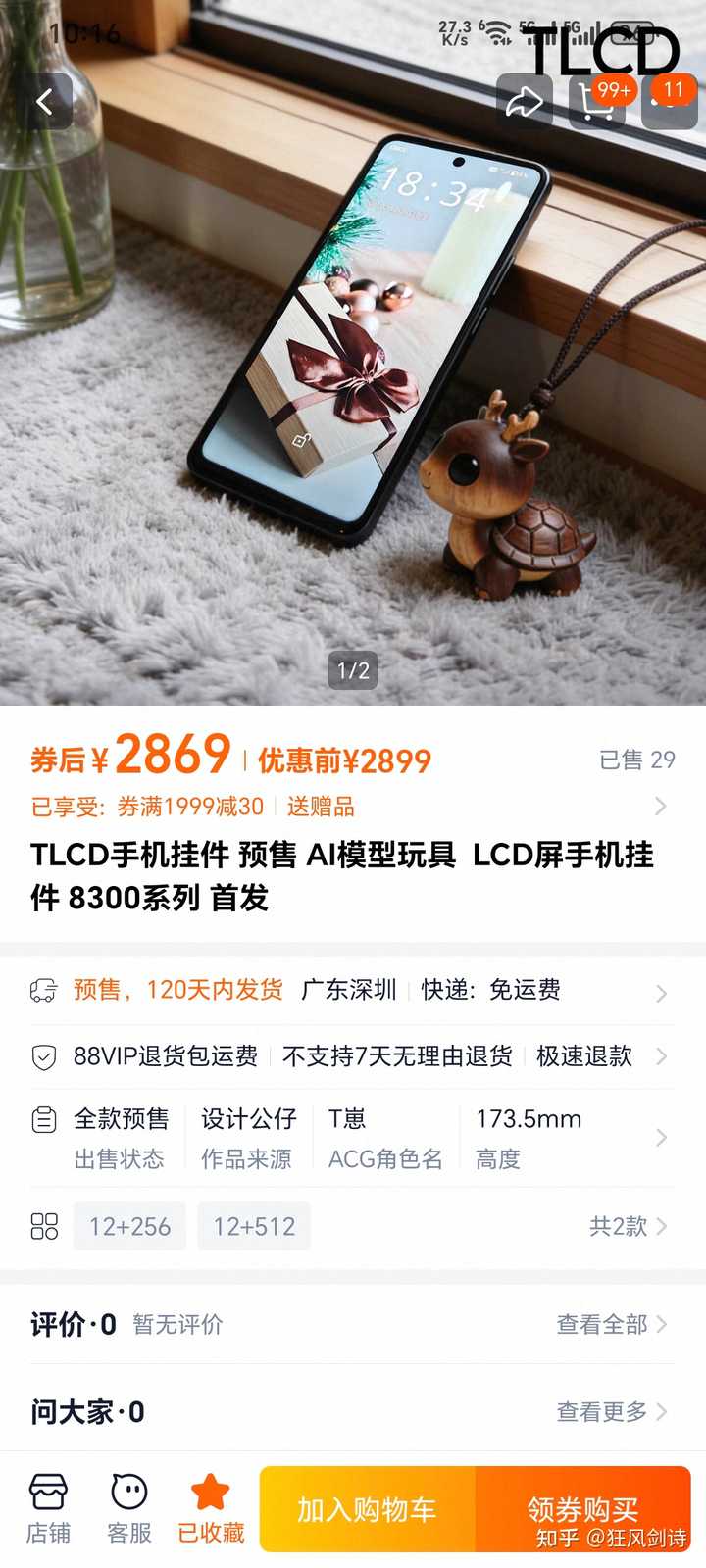706x1568 pixels.
Task: Buy now with 领券购买
Action: [x=582, y=1509]
